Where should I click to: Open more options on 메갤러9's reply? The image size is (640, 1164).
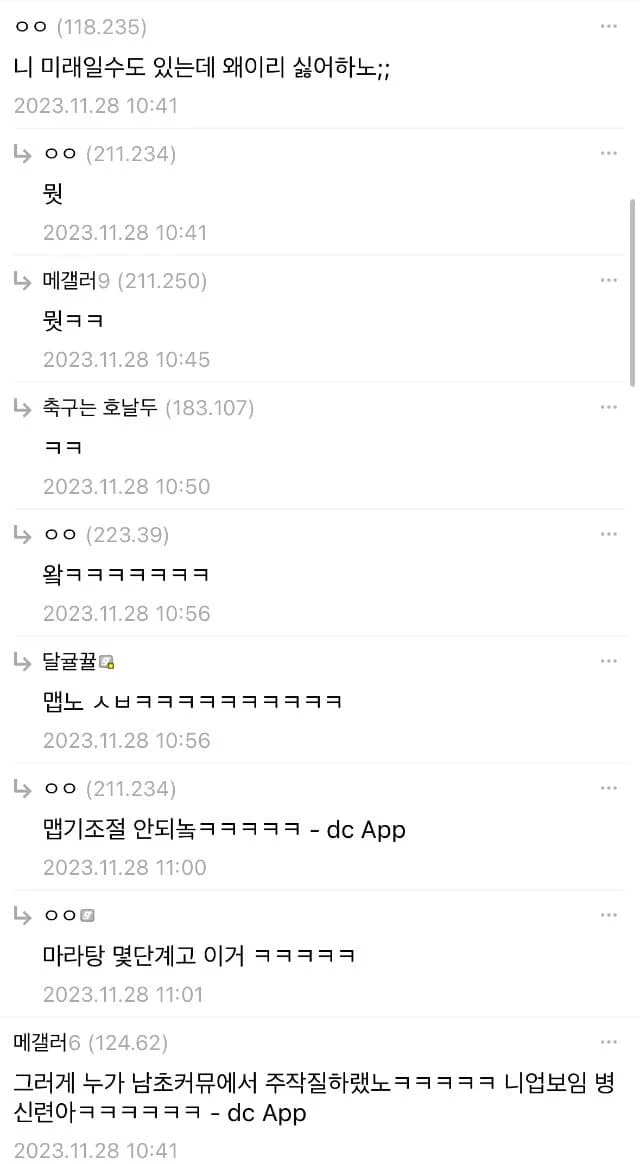608,280
